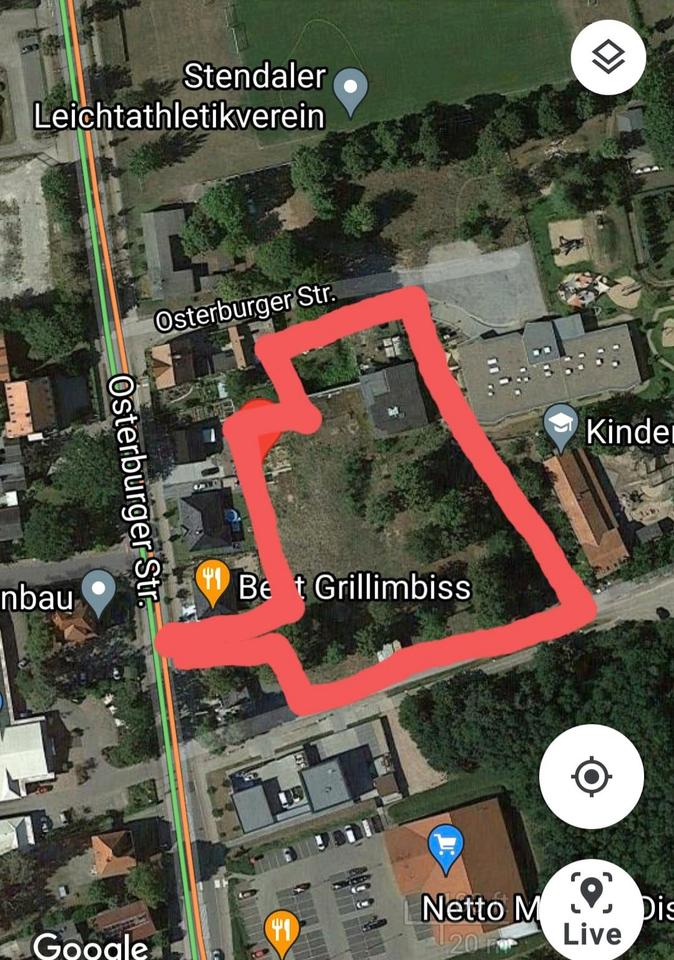Open the Netto supermarket pin
The height and width of the screenshot is (960, 674).
[x=445, y=847]
